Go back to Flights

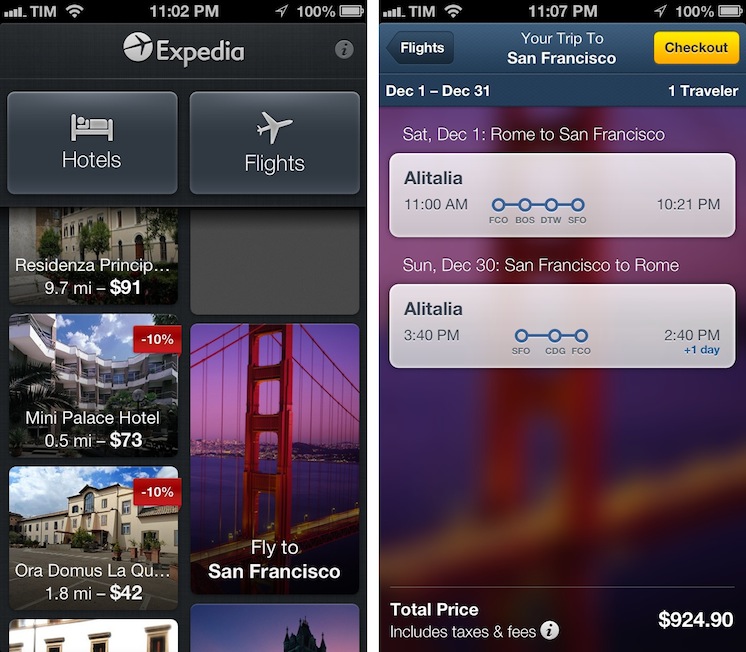(421, 47)
